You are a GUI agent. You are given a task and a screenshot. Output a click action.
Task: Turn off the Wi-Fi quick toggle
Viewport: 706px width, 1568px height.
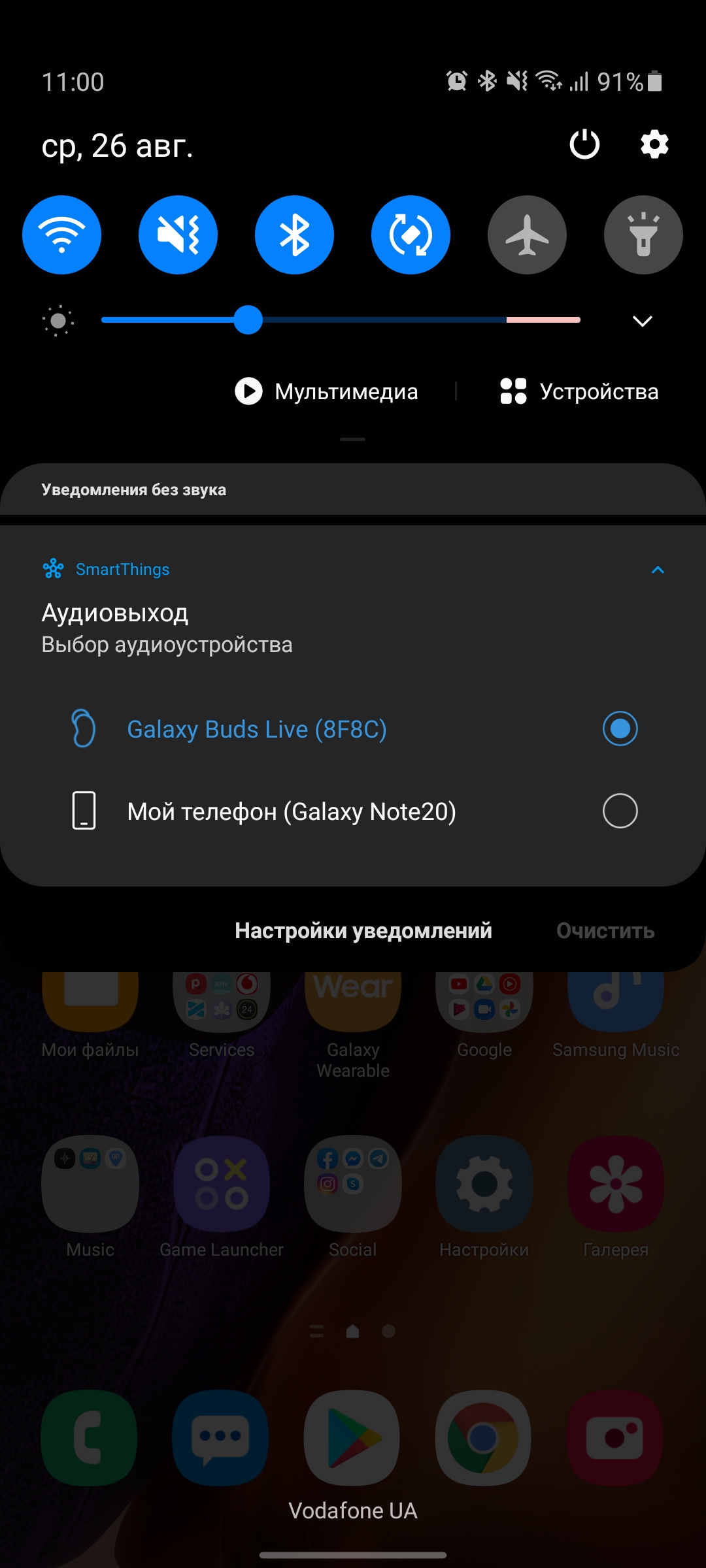(61, 235)
